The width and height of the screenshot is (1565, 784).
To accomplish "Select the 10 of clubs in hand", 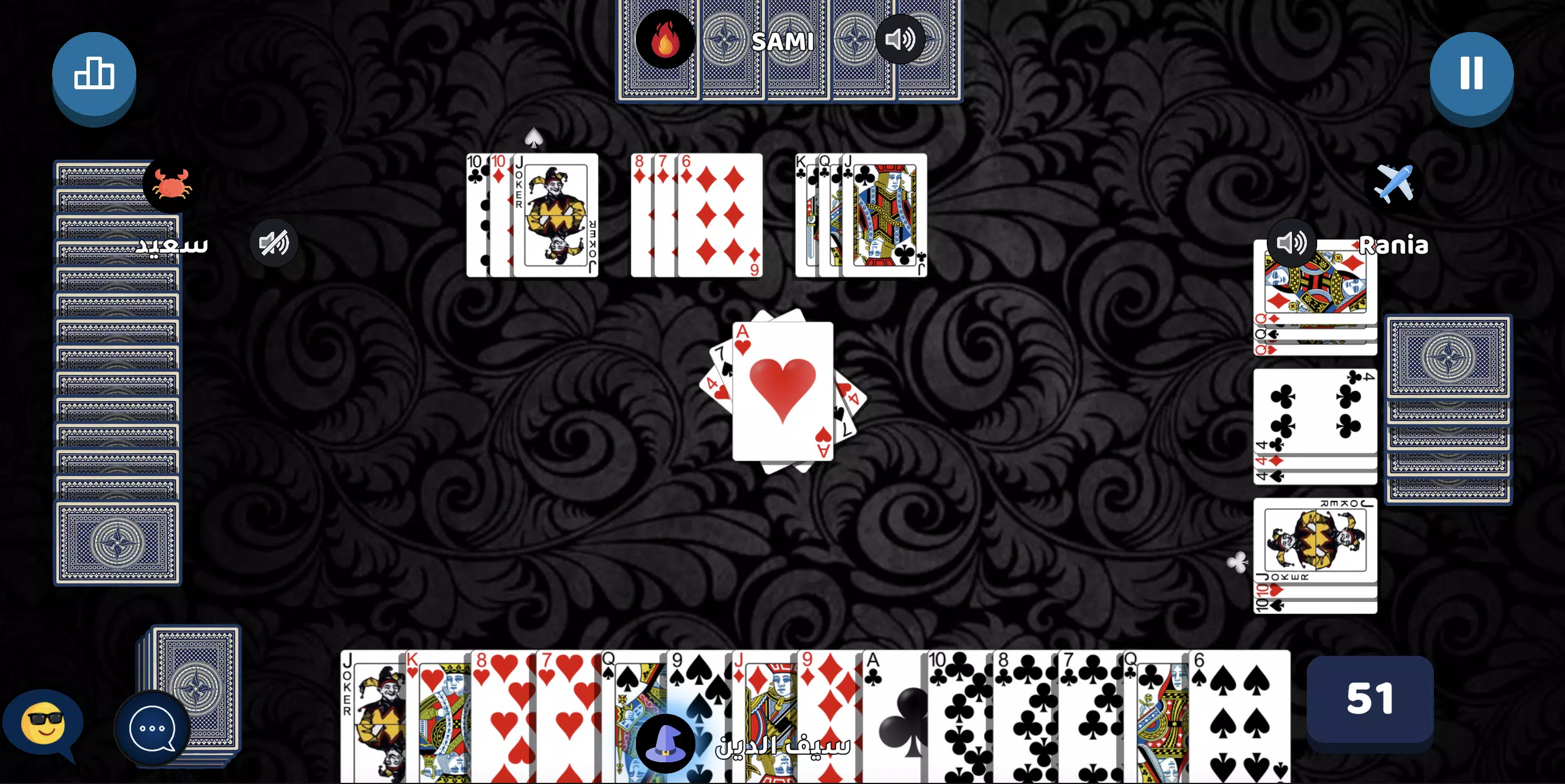I will (960, 716).
